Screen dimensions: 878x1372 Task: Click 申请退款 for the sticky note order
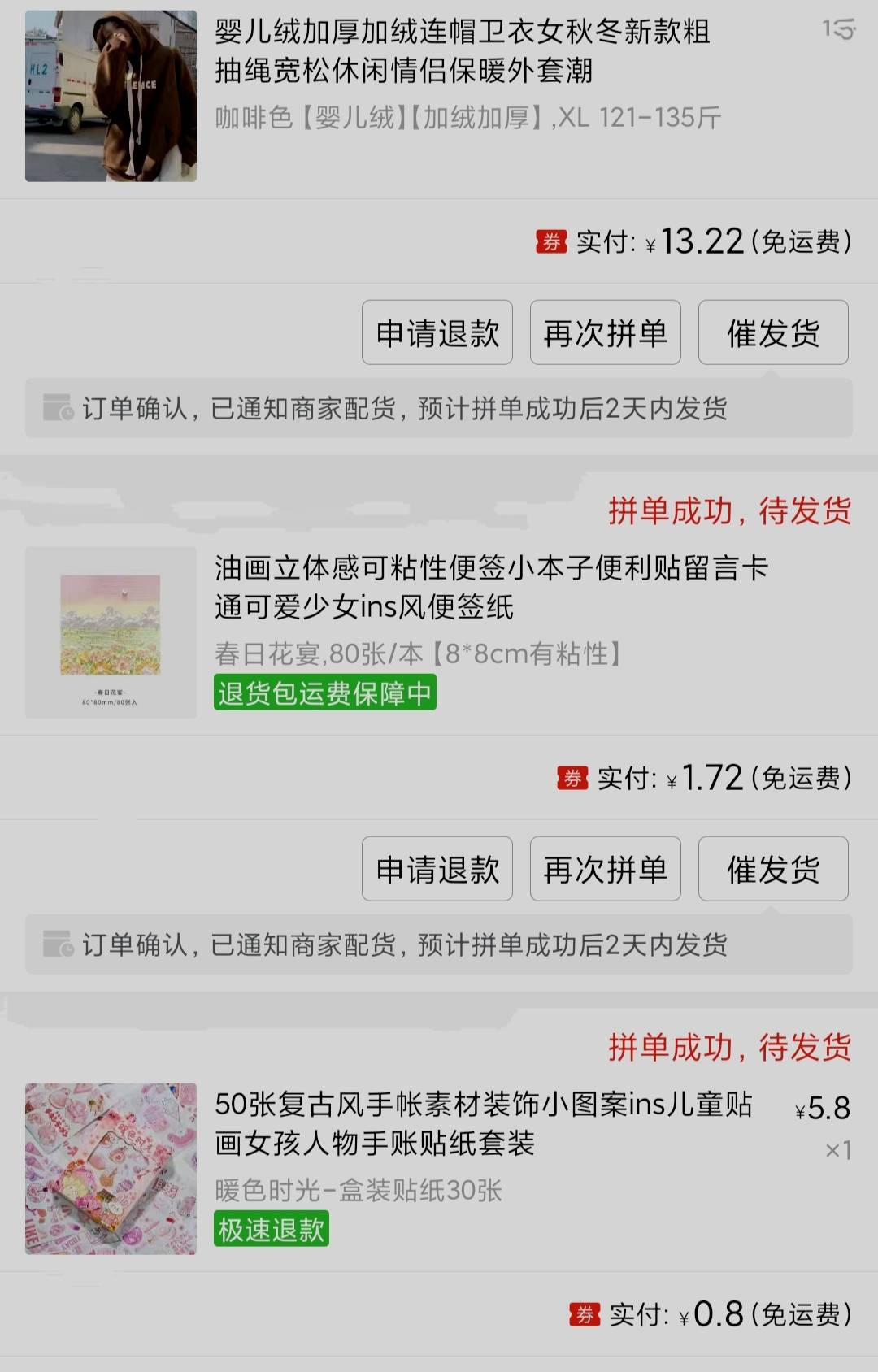tap(437, 869)
